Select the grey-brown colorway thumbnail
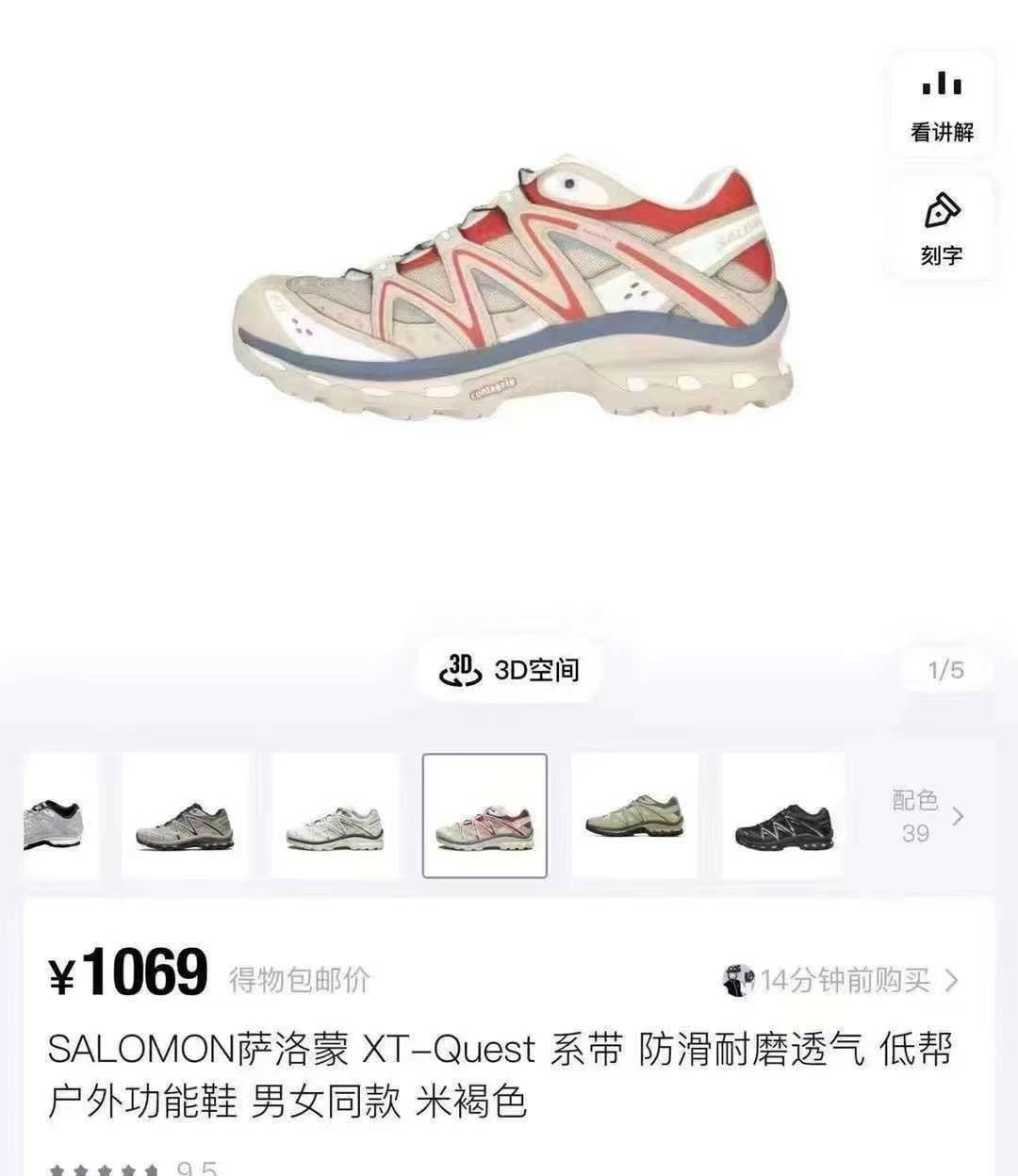Screen dimensions: 1018x1176 [185, 816]
